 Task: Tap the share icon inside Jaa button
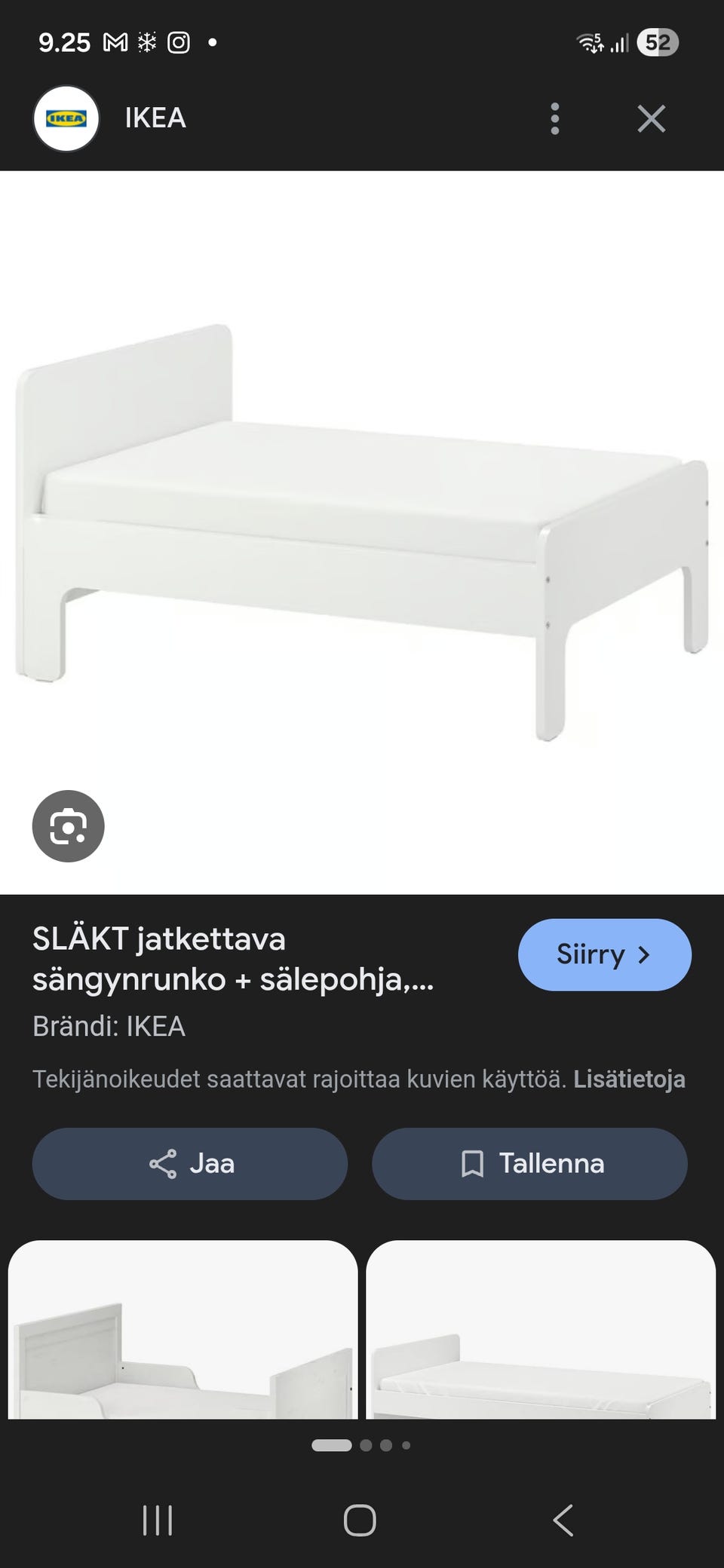[163, 1164]
